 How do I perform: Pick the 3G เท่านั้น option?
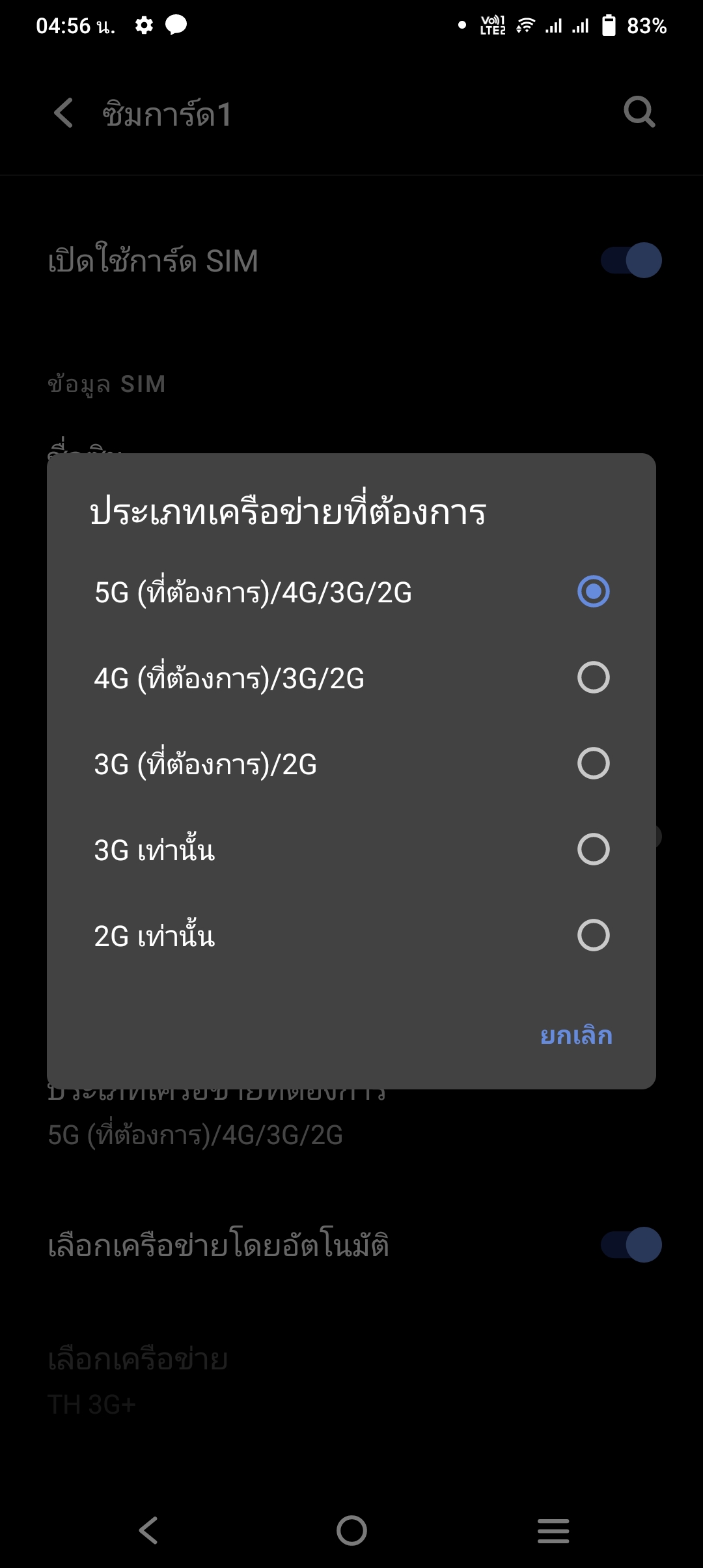(x=351, y=850)
